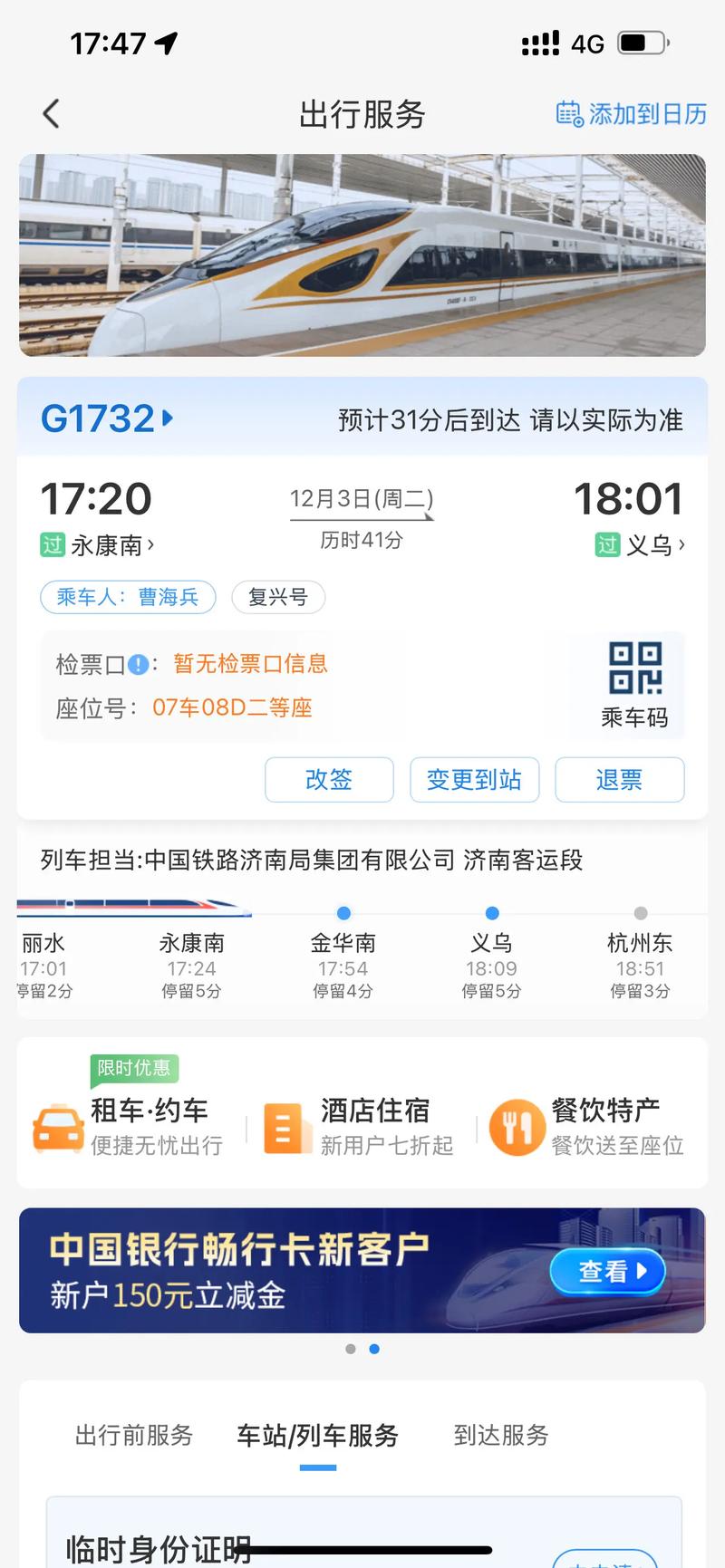Go back using the top-left arrow

tap(52, 114)
